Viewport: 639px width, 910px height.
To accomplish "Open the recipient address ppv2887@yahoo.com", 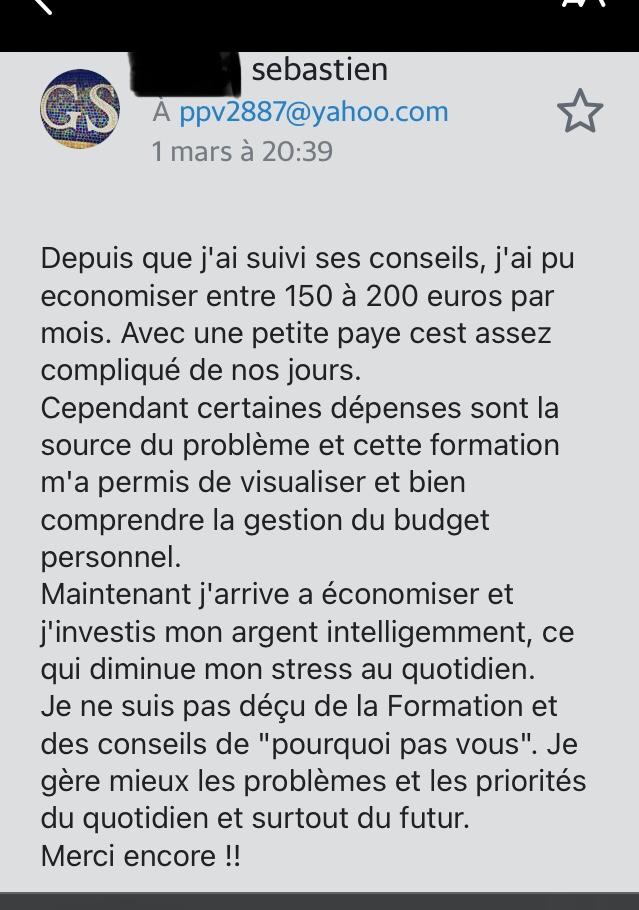I will [x=313, y=112].
